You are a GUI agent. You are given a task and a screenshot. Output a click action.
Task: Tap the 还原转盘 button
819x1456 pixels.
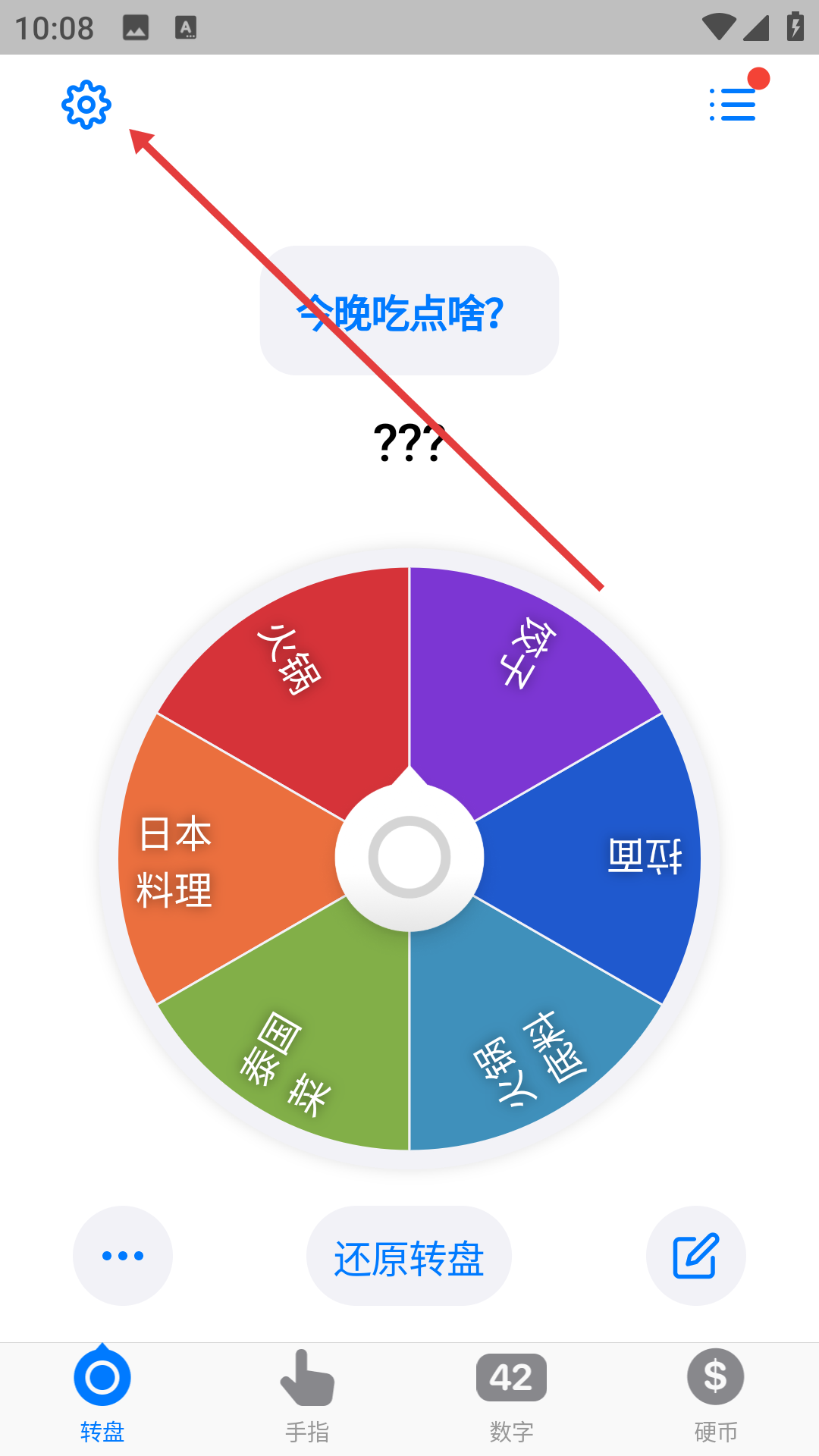409,1257
